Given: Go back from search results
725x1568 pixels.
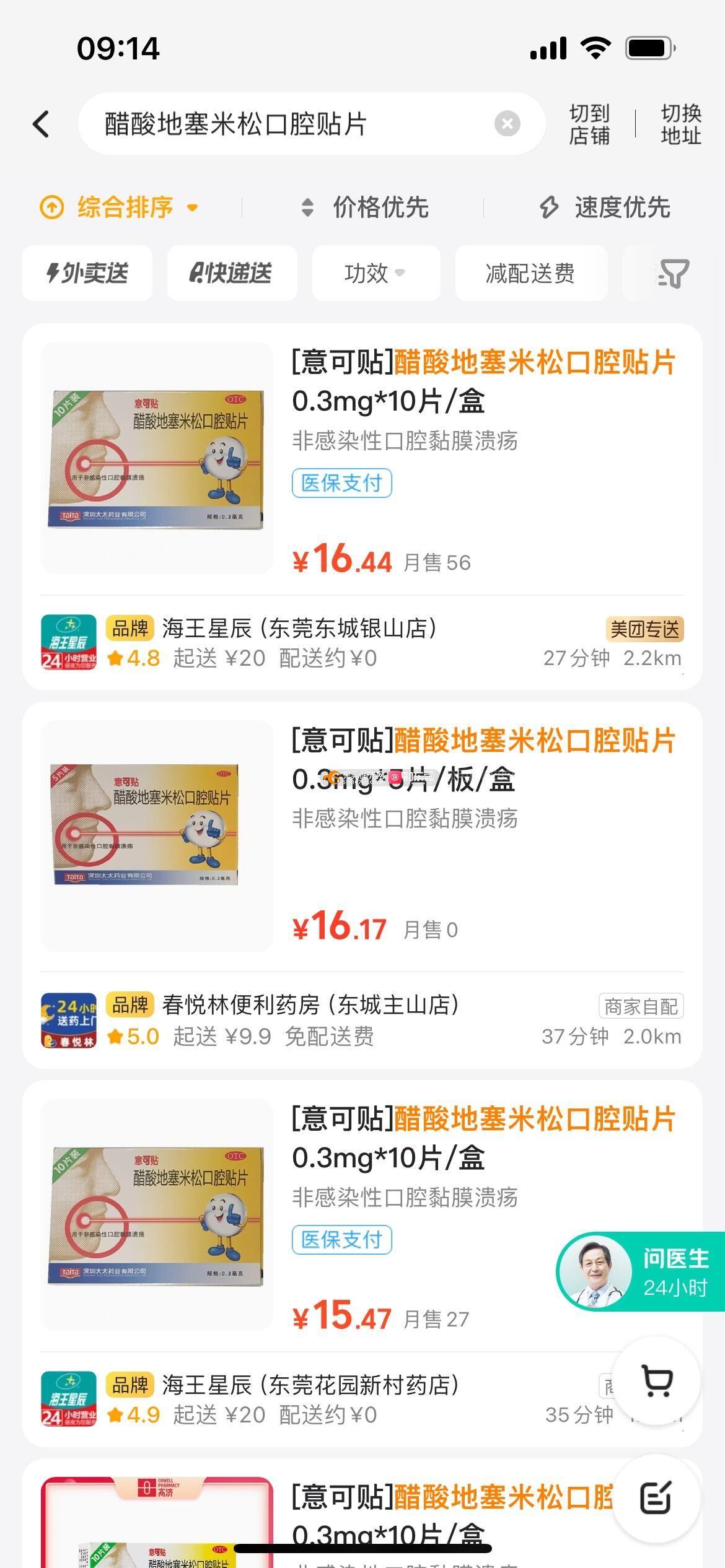Looking at the screenshot, I should point(41,124).
